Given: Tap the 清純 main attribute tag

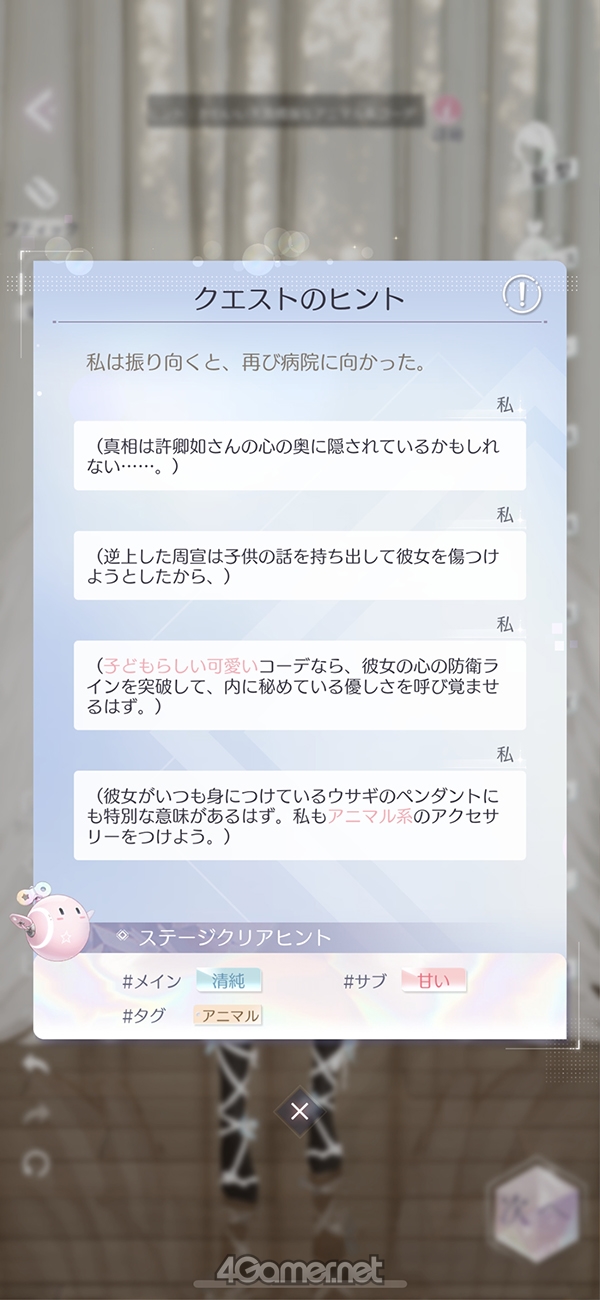Looking at the screenshot, I should coord(228,981).
